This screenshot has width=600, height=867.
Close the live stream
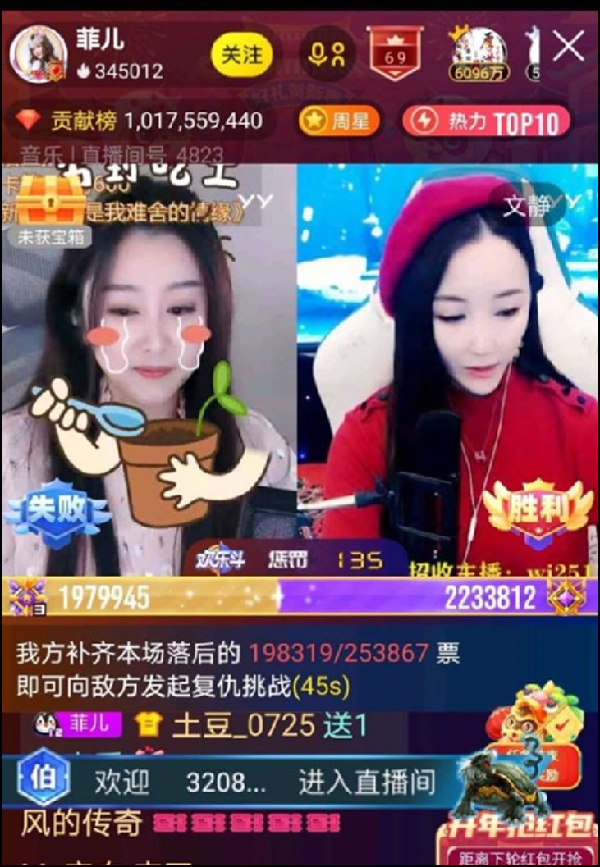click(569, 47)
